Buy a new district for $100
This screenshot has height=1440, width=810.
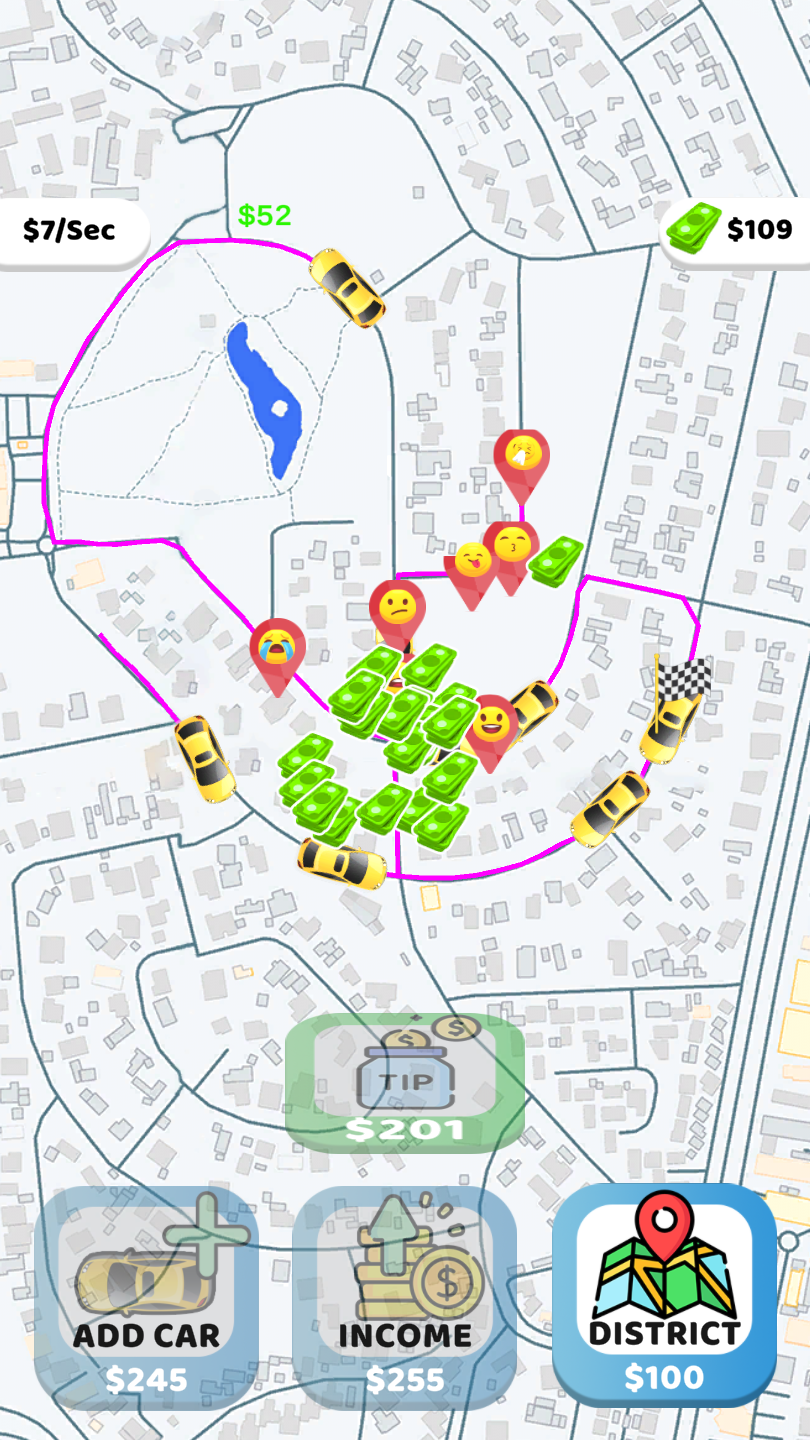[664, 1296]
